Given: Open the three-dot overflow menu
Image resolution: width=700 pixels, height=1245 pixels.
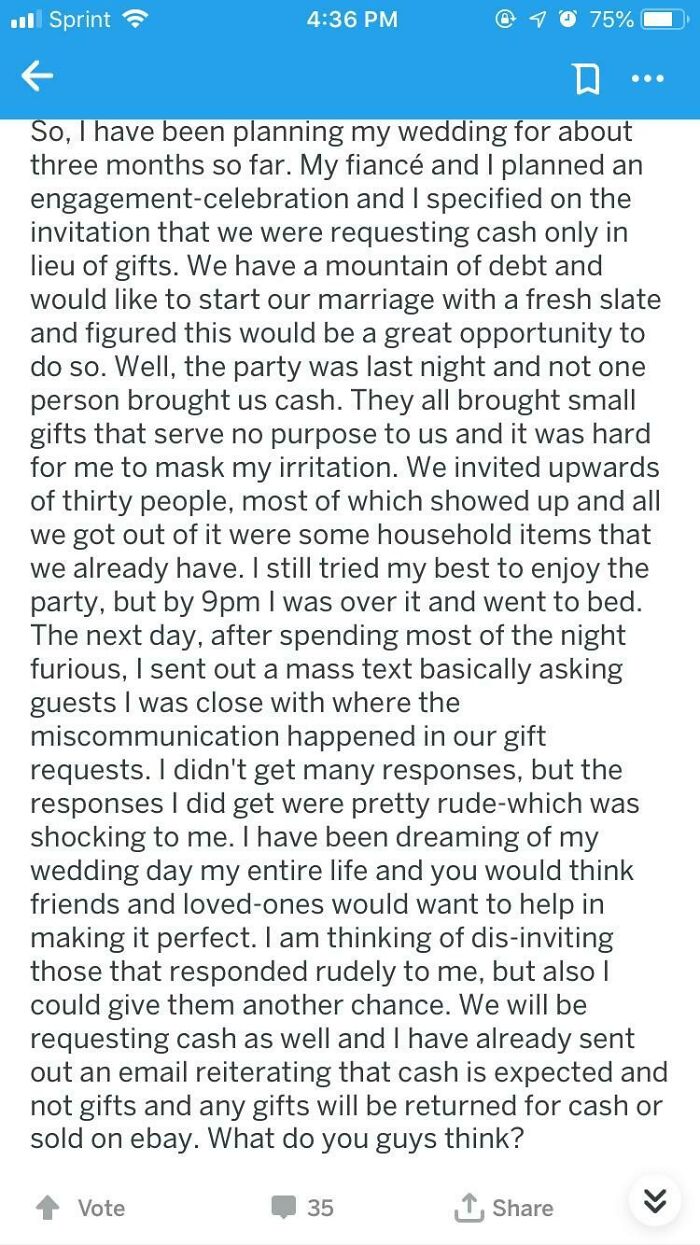Looking at the screenshot, I should (x=647, y=78).
